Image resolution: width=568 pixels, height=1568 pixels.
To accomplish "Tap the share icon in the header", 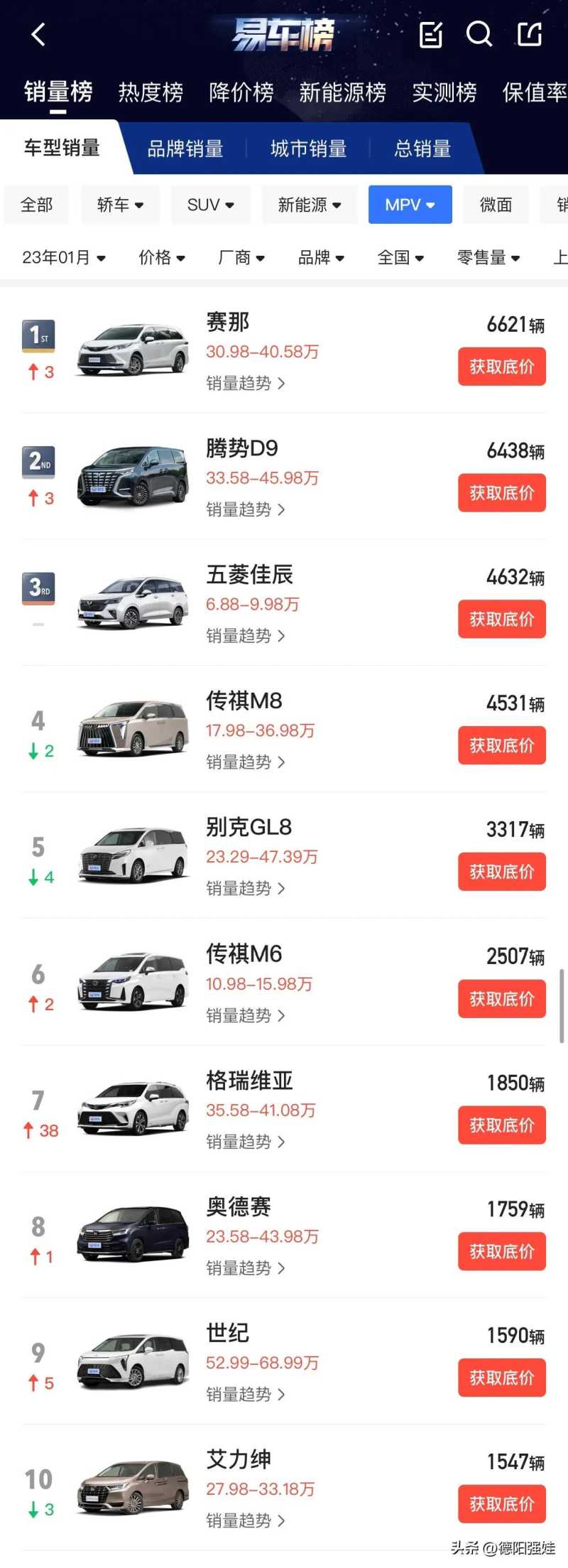I will point(530,34).
